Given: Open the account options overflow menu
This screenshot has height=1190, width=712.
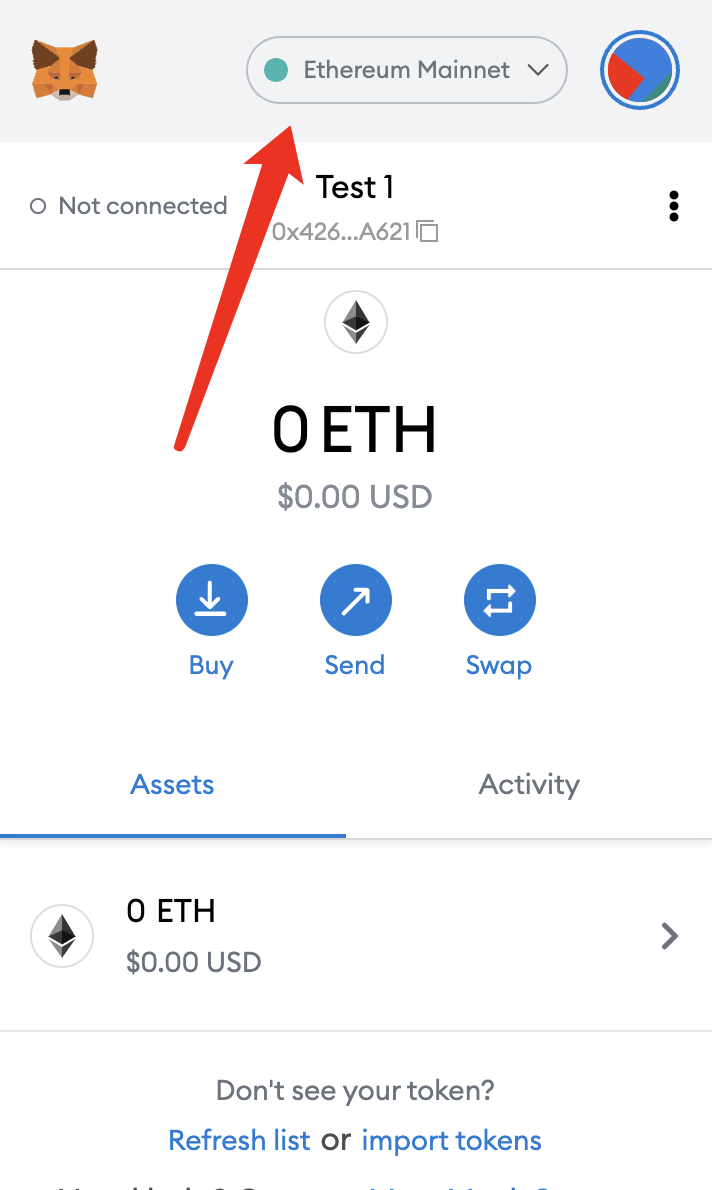Looking at the screenshot, I should coord(674,206).
